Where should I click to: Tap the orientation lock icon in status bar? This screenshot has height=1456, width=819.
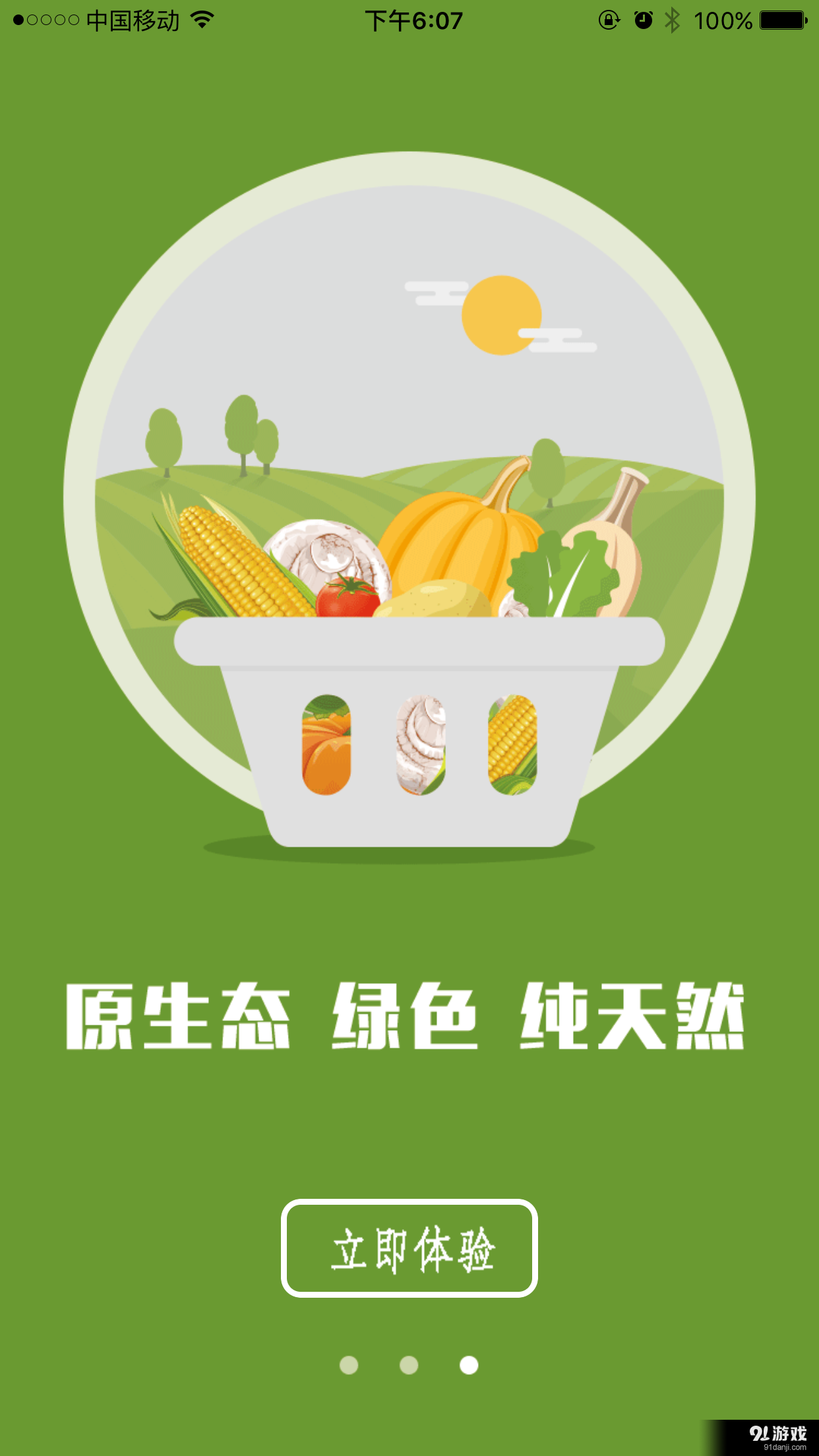click(610, 20)
